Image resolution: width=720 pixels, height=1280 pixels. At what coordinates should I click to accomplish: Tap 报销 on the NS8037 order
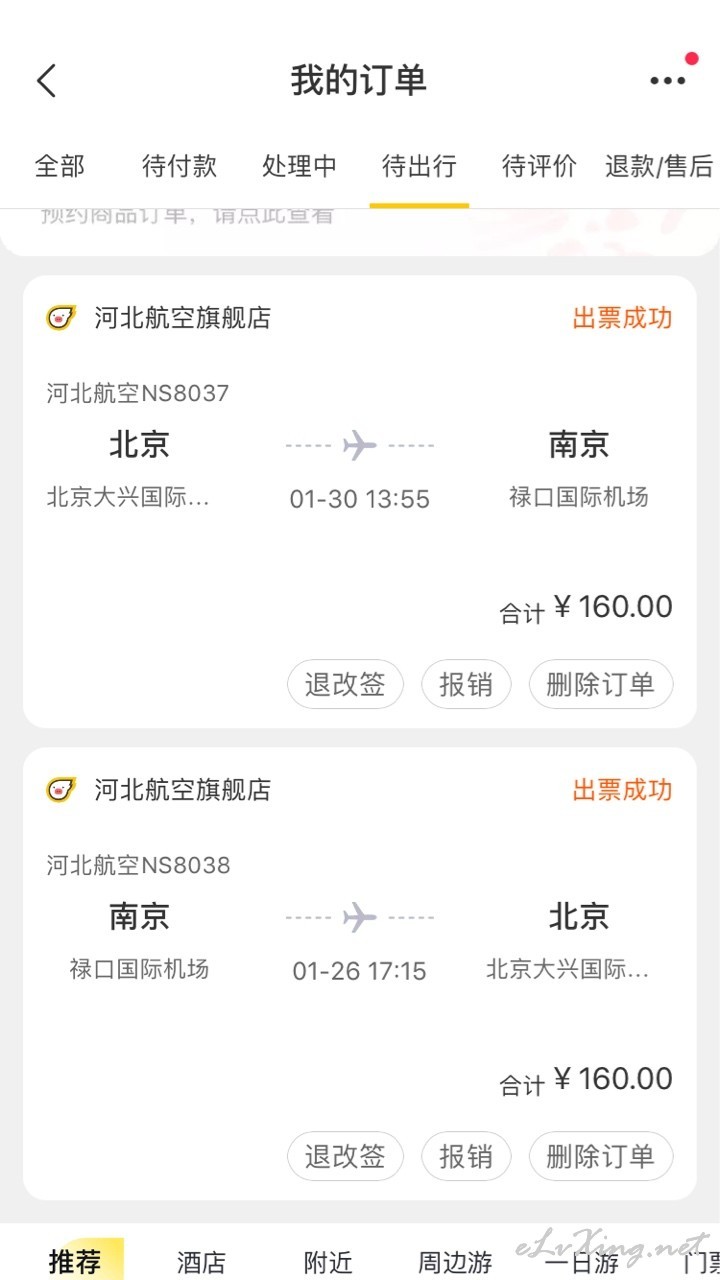(466, 685)
